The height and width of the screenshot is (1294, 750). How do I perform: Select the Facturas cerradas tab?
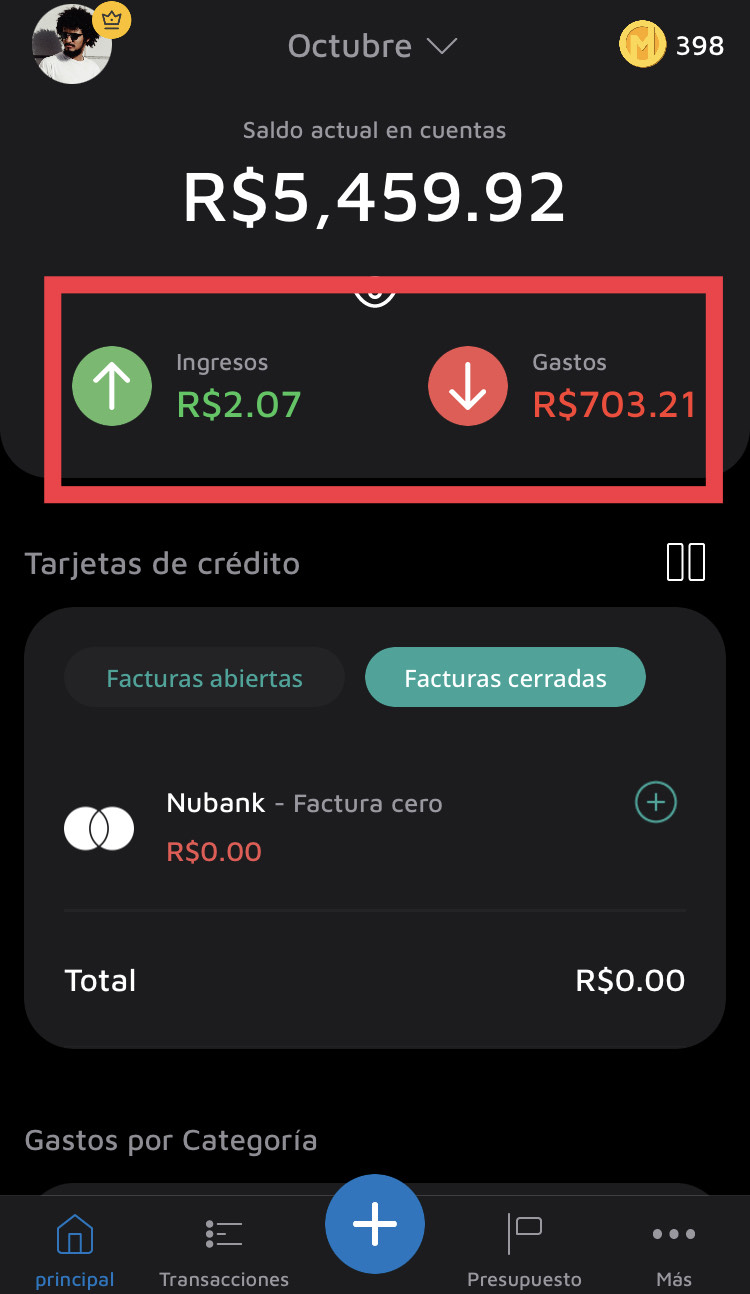click(505, 678)
